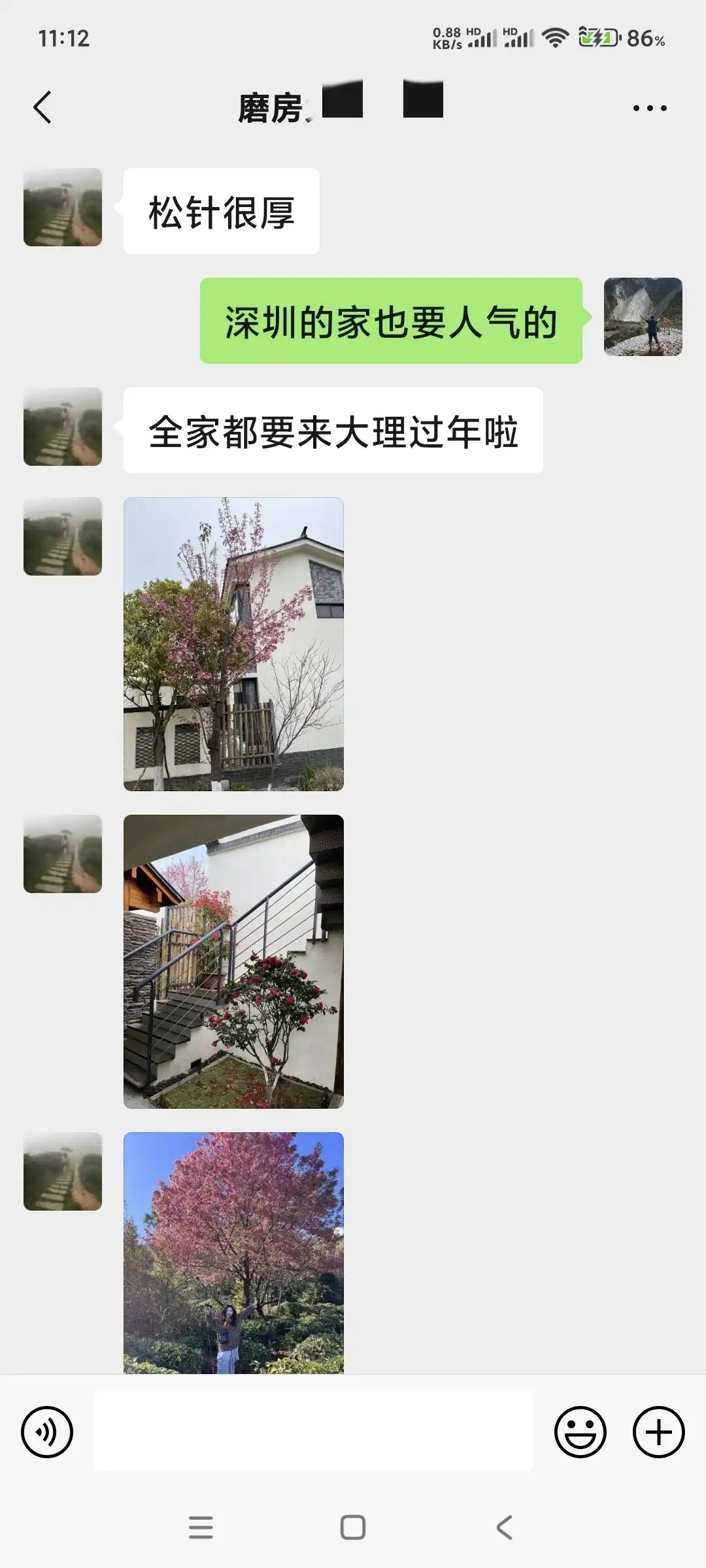
Task: Open the emoji sticker panel
Action: click(580, 1432)
